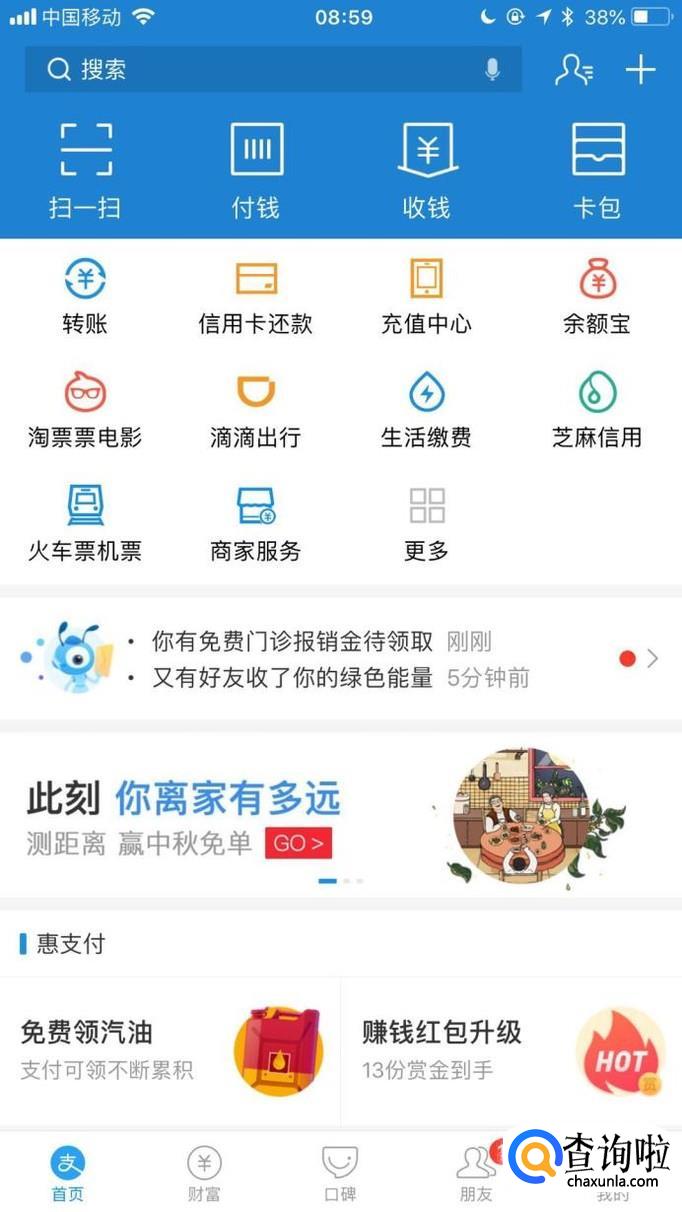Open the plus add menu

pos(640,69)
